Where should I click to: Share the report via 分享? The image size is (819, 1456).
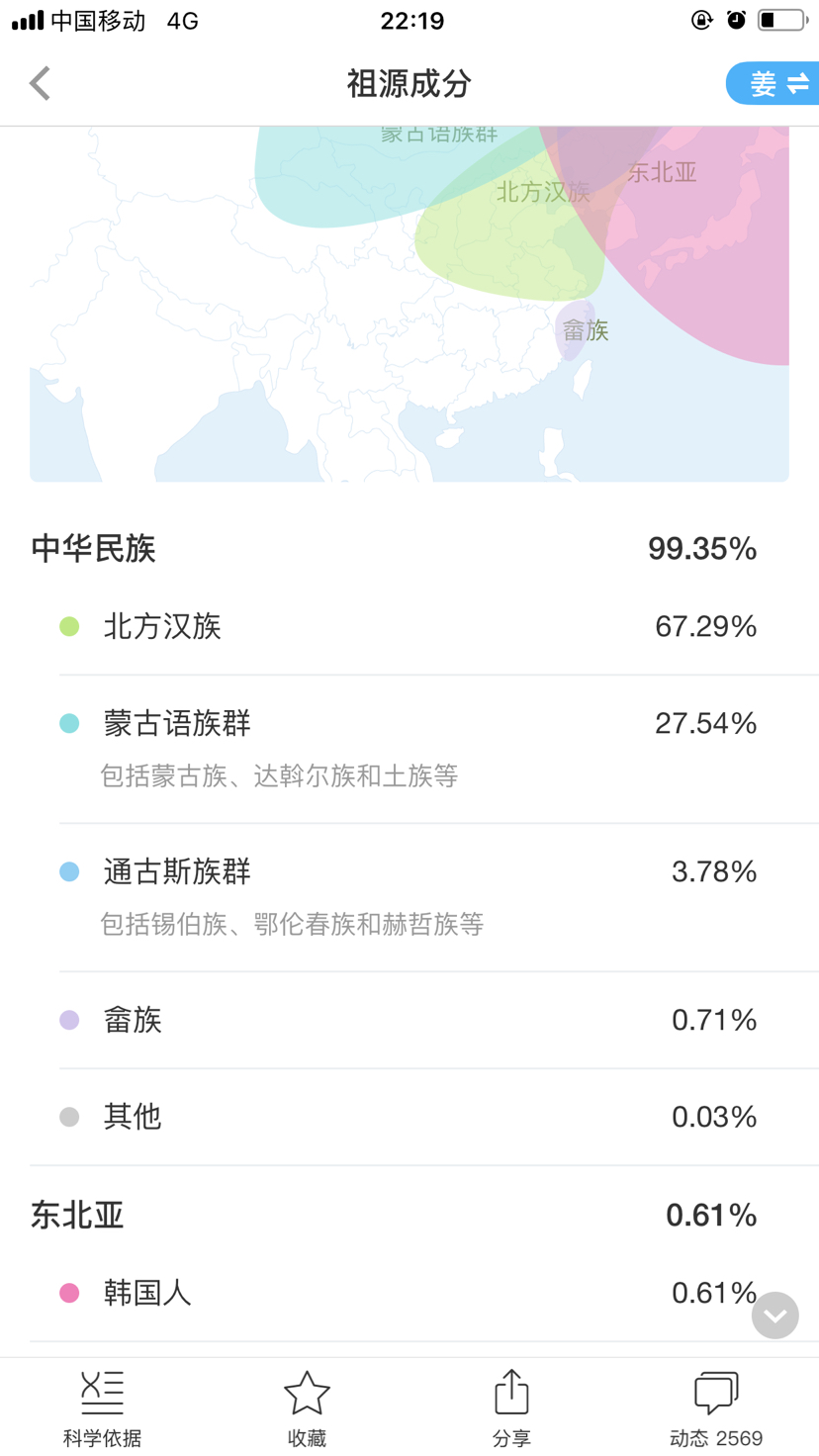[511, 1408]
